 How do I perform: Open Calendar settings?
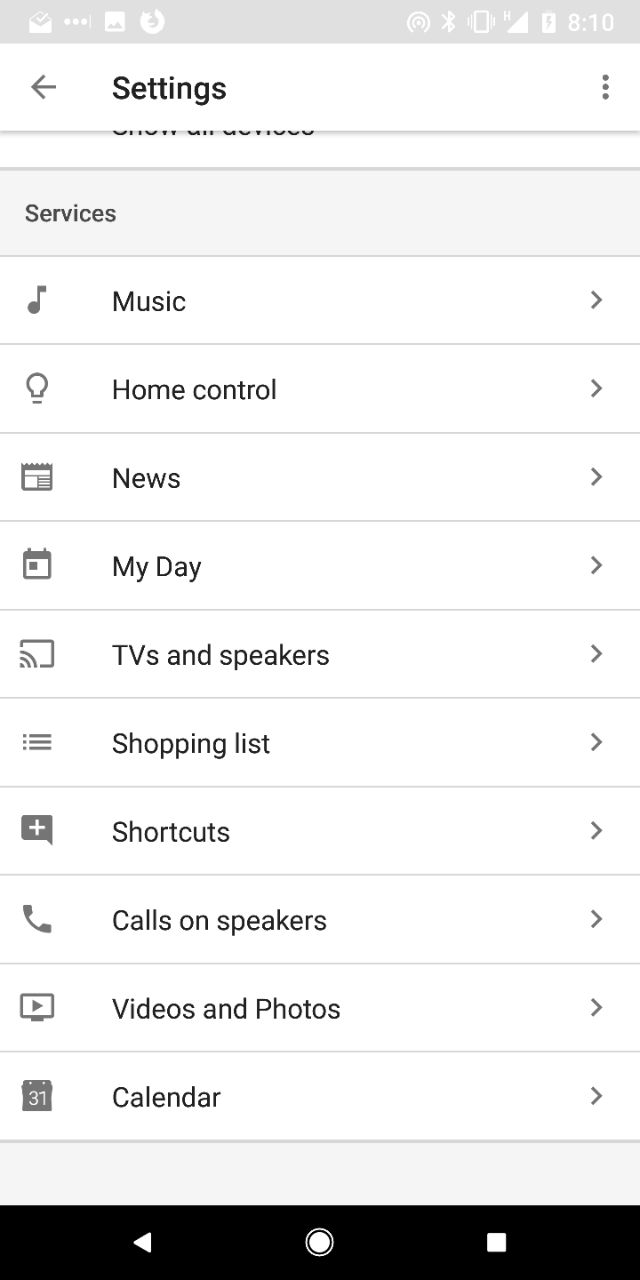320,1096
